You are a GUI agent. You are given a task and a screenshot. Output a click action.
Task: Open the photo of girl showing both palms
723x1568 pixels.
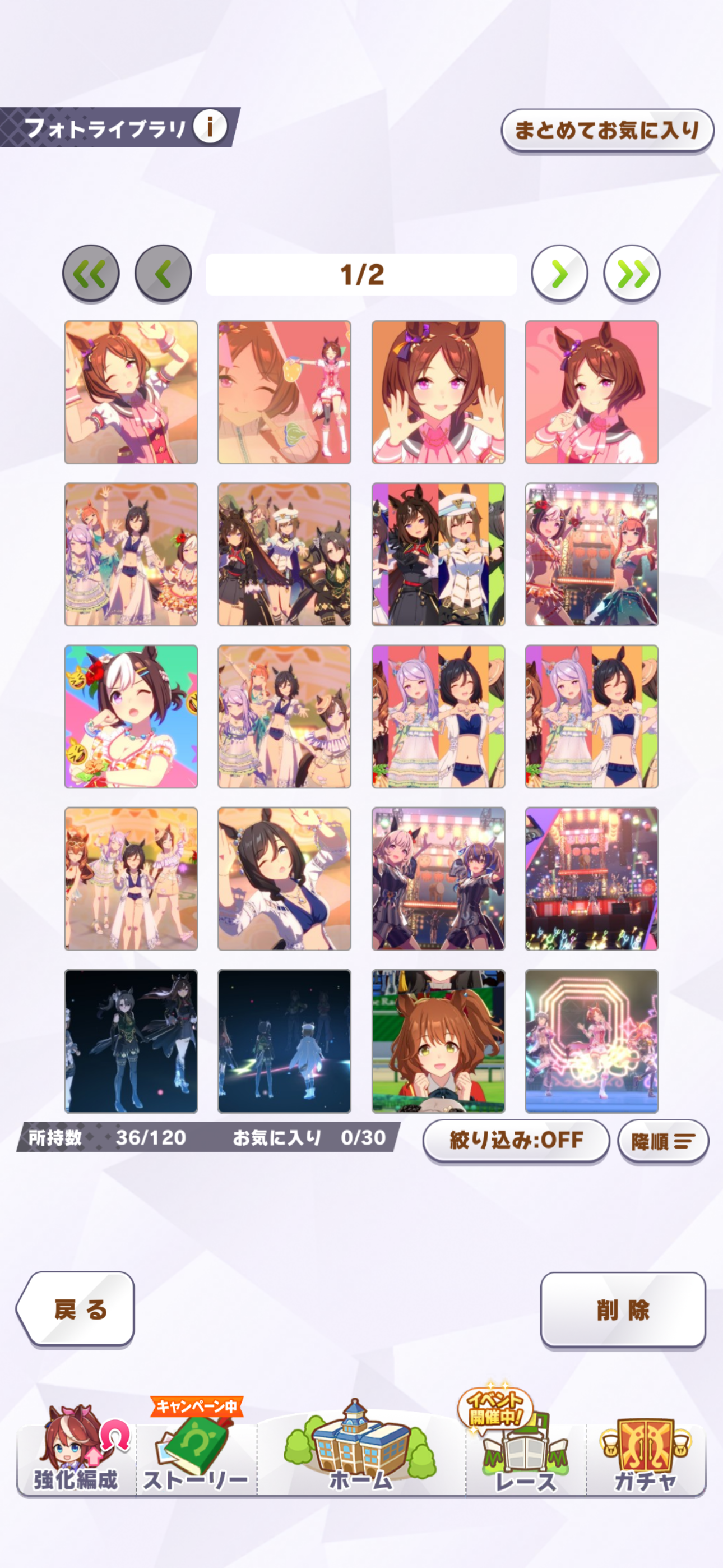[x=438, y=393]
